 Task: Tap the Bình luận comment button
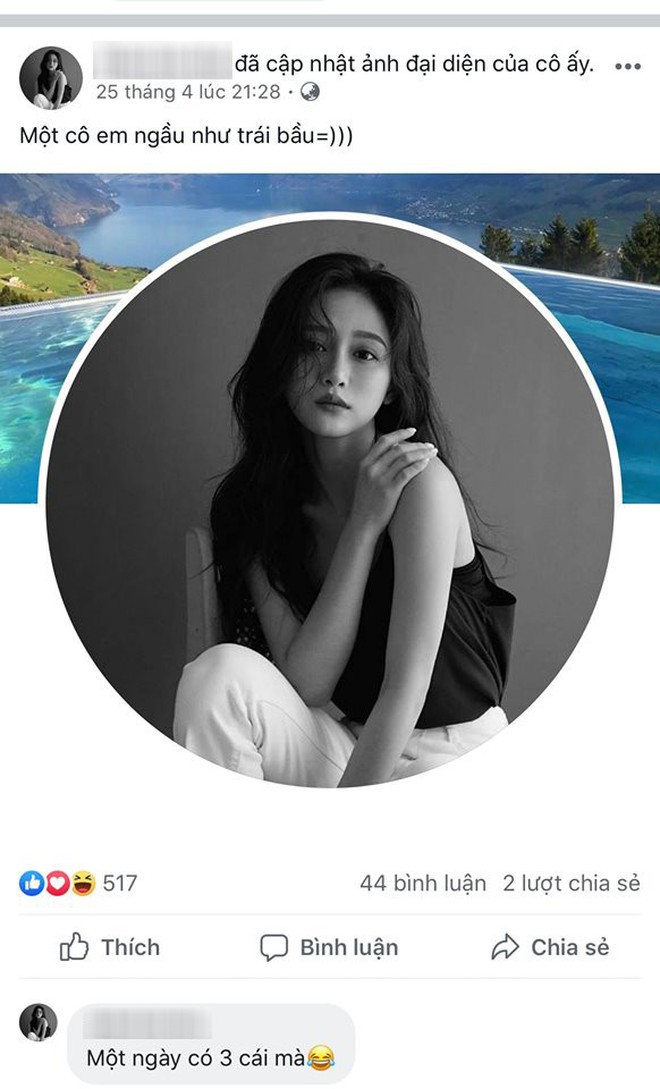pyautogui.click(x=329, y=947)
